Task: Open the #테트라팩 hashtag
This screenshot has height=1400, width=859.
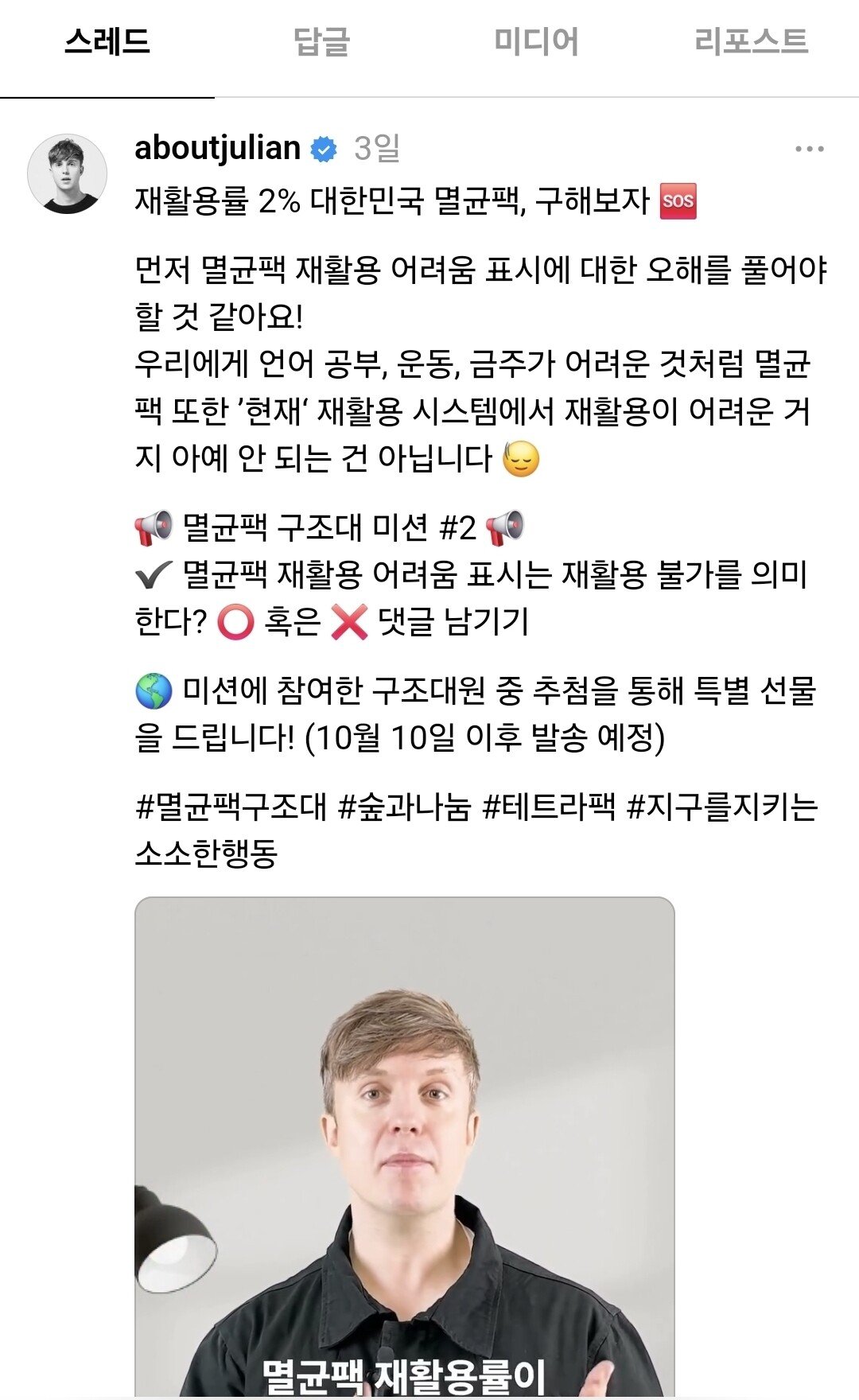Action: 549,807
